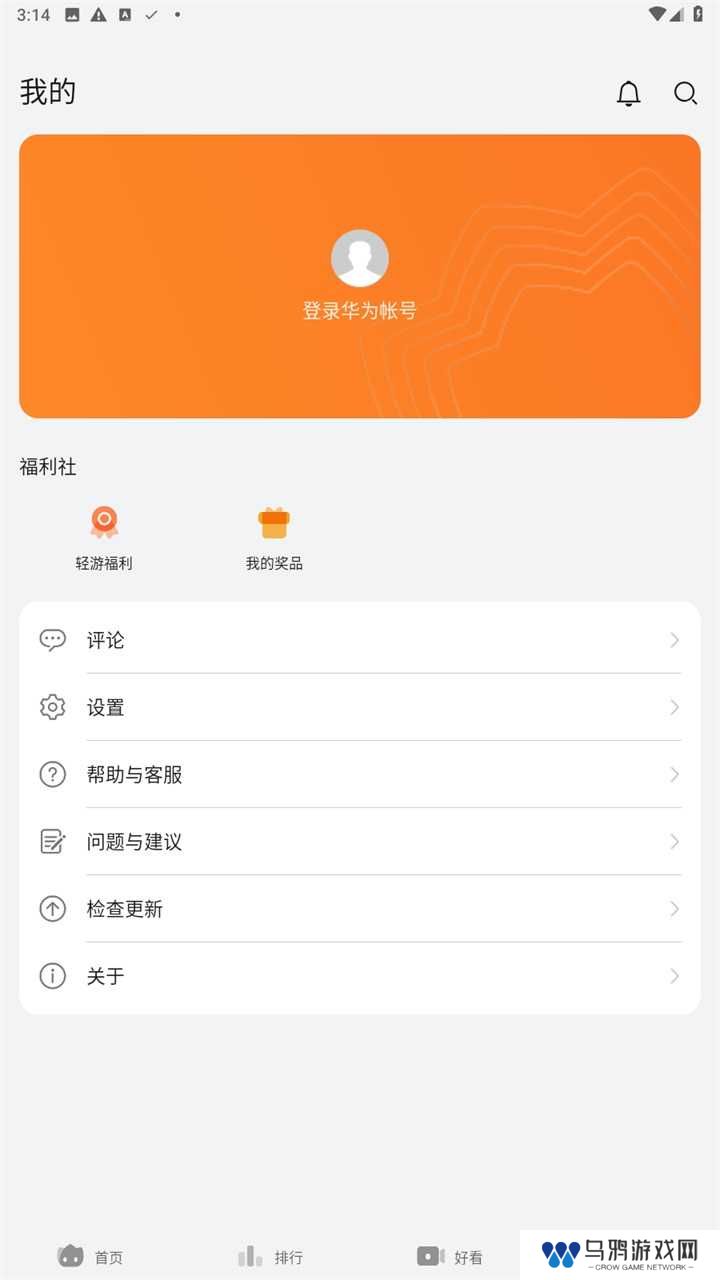This screenshot has height=1280, width=720.
Task: Select 检查更新 to check updates
Action: 360,908
